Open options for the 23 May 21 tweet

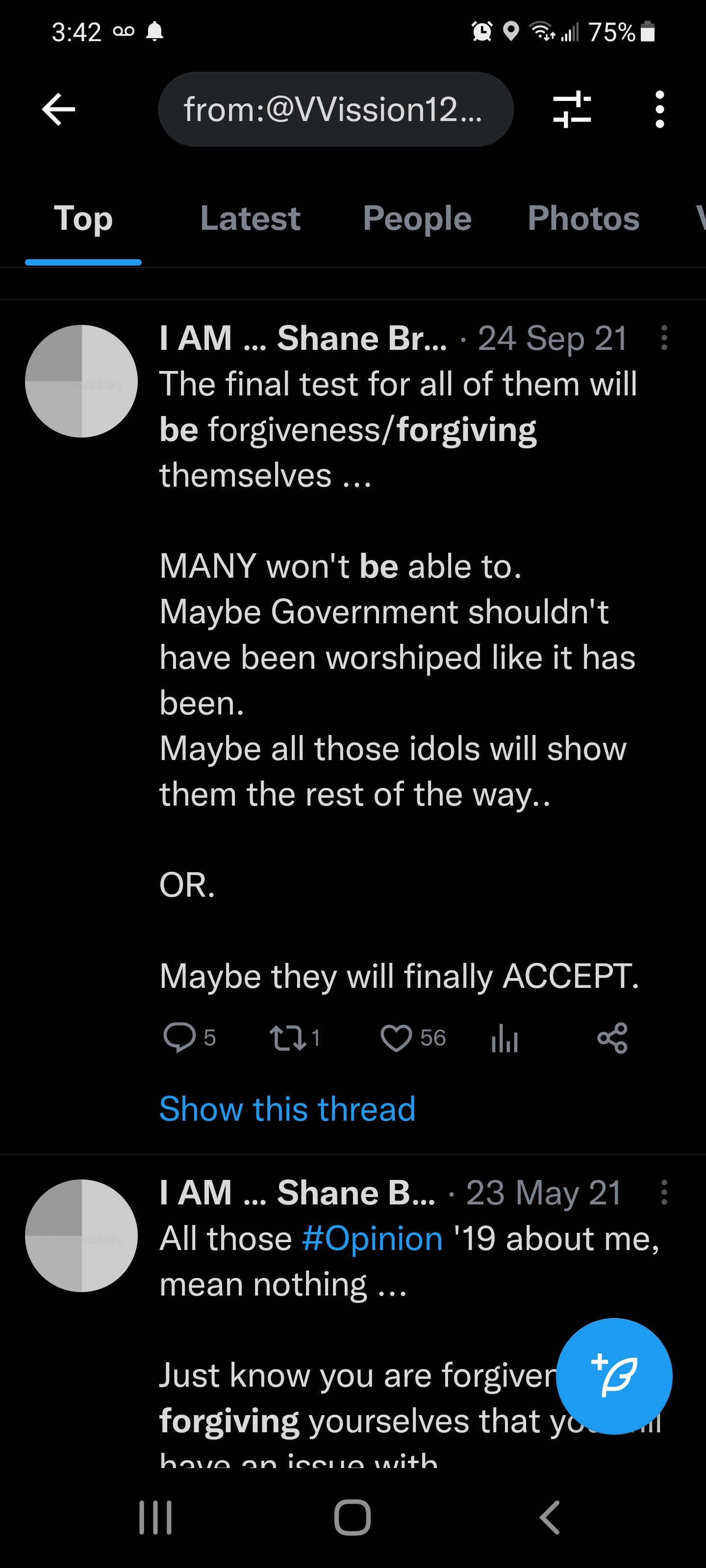[664, 1193]
